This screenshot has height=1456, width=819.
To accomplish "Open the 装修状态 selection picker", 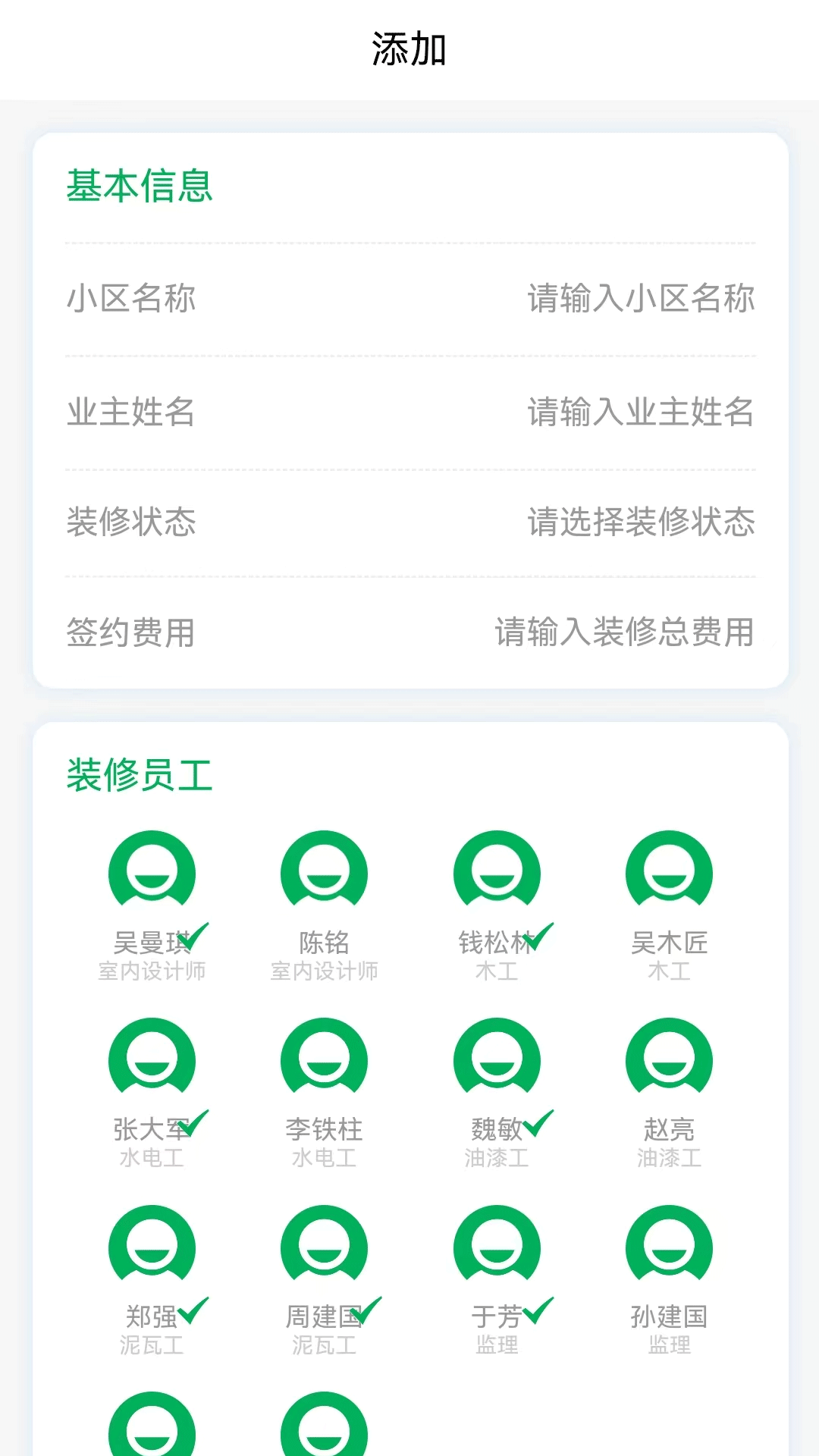I will 641,521.
